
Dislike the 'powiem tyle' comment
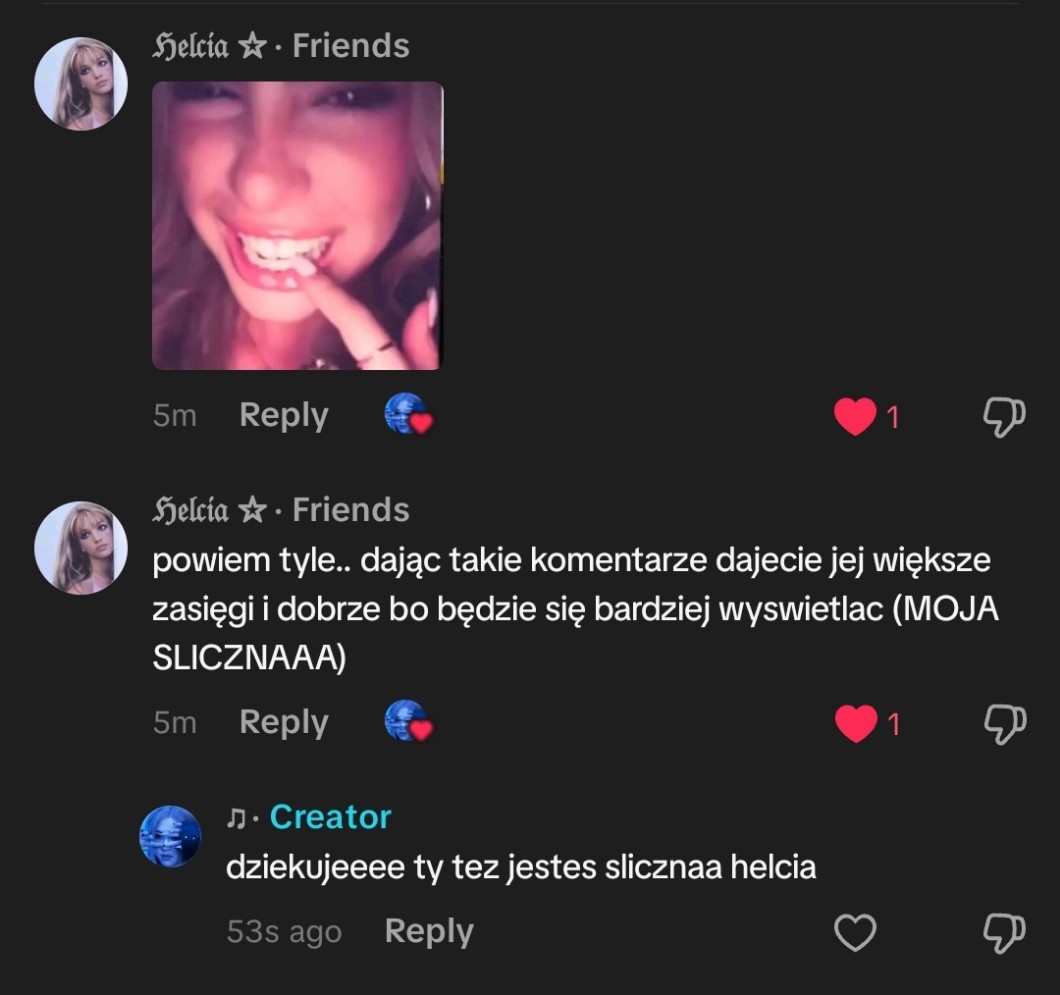click(1004, 724)
